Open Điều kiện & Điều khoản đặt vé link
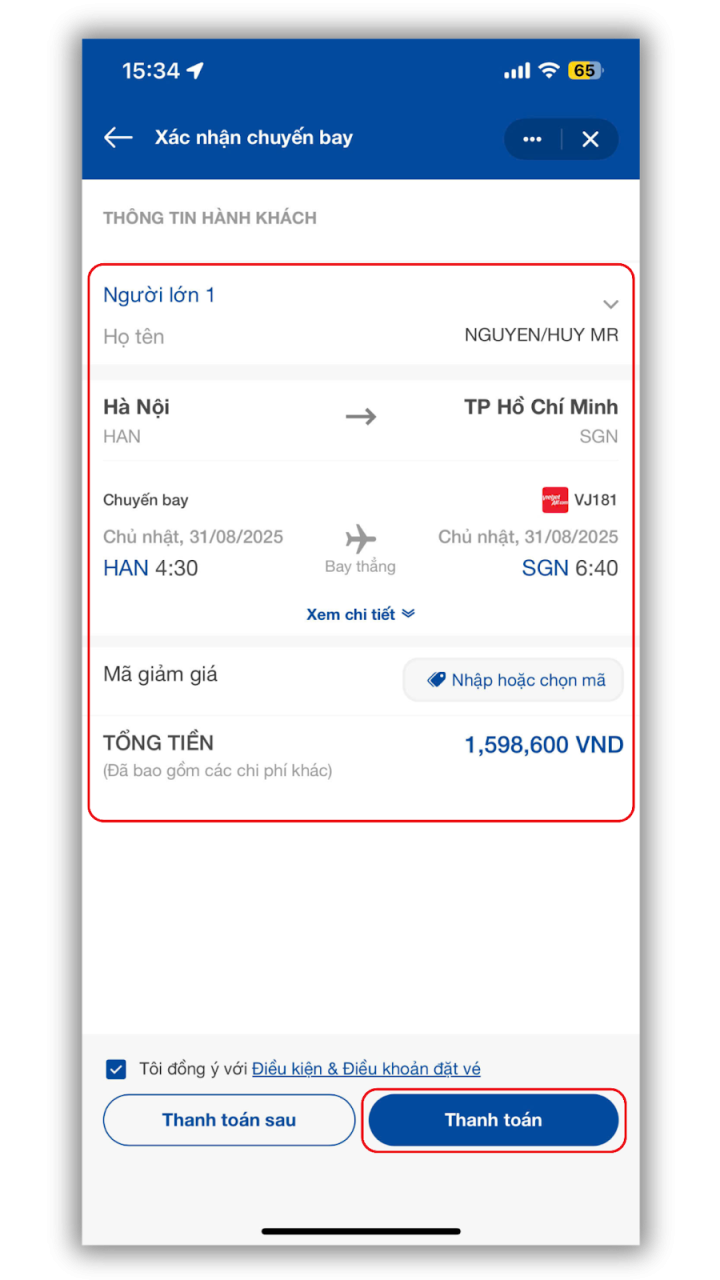This screenshot has height=1280, width=720. [366, 1069]
